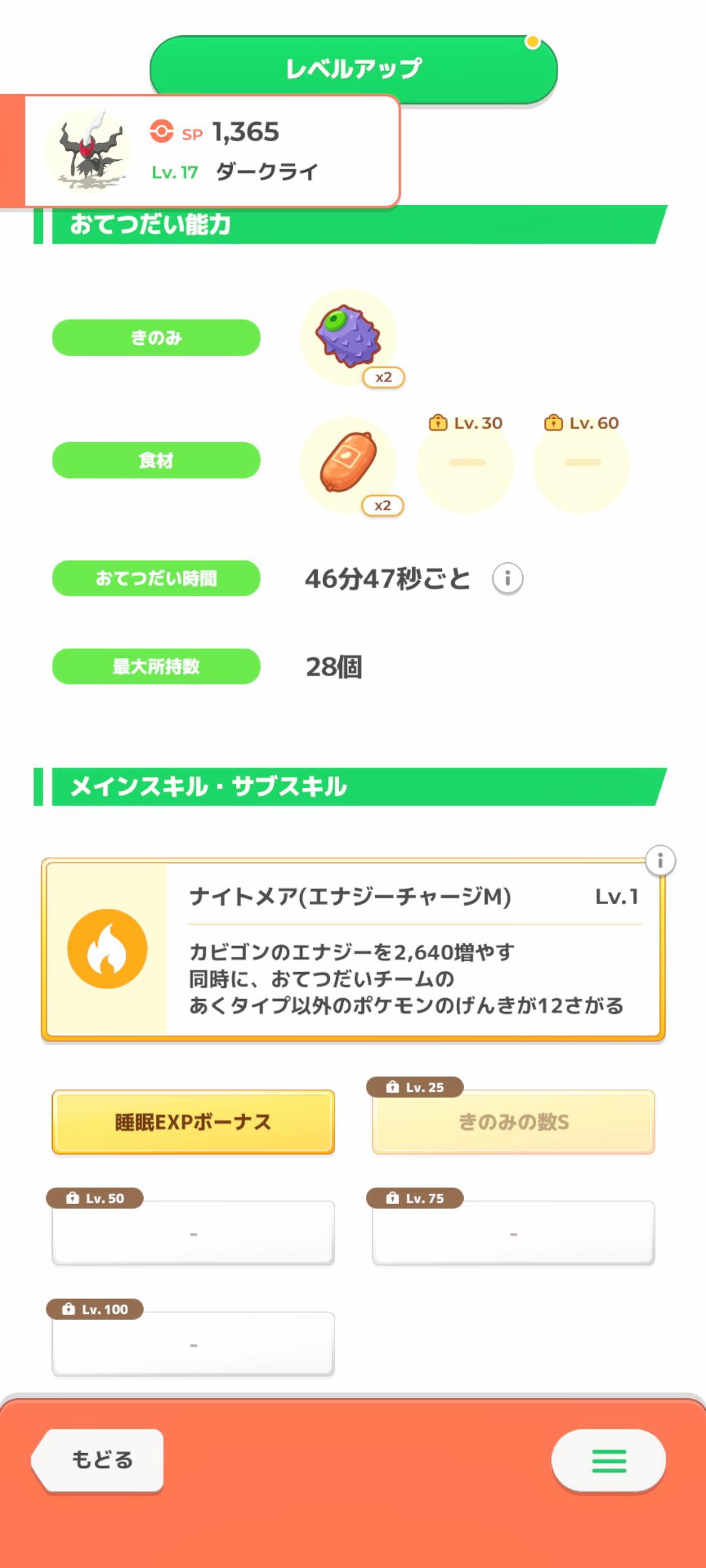Open info for おてつだい時間

point(507,579)
